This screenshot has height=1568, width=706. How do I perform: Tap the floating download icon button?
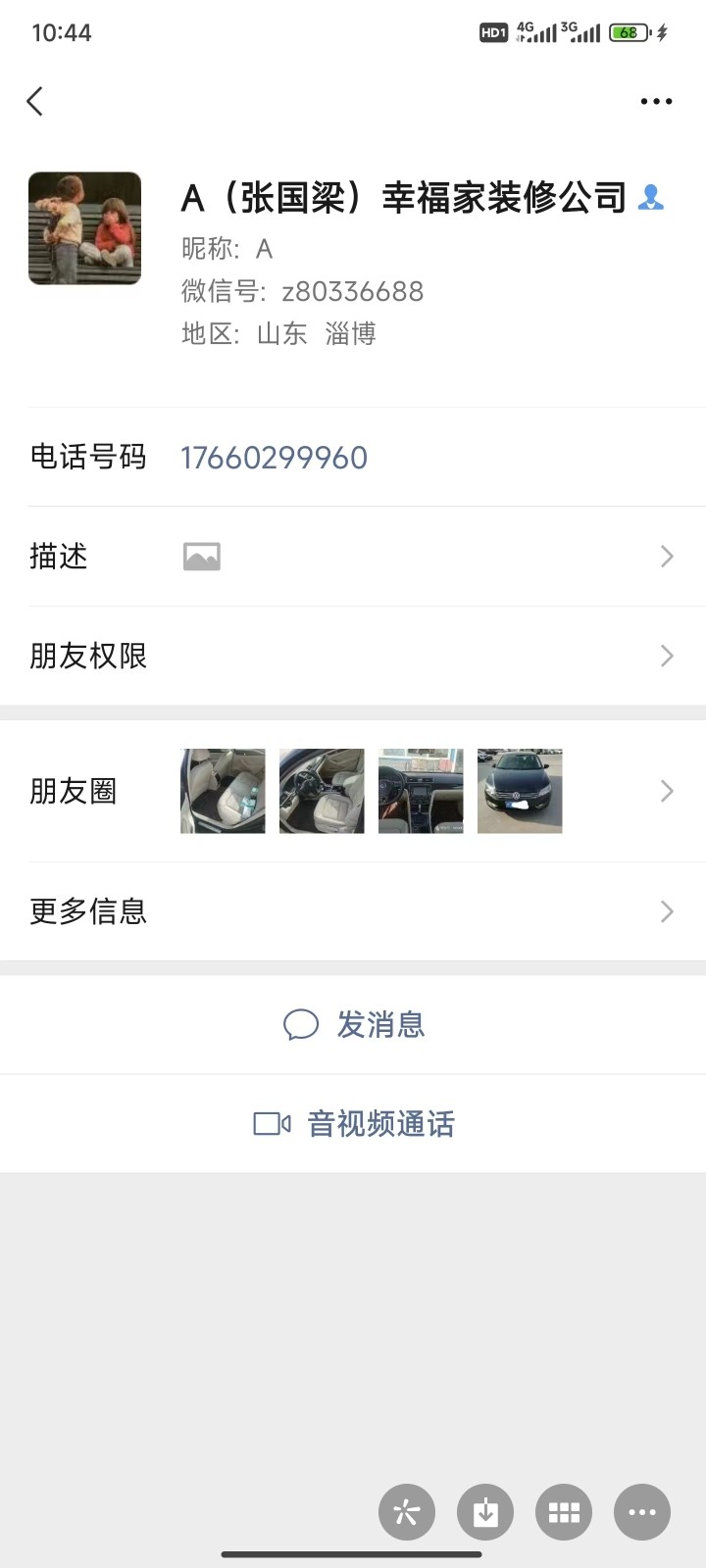click(485, 1512)
